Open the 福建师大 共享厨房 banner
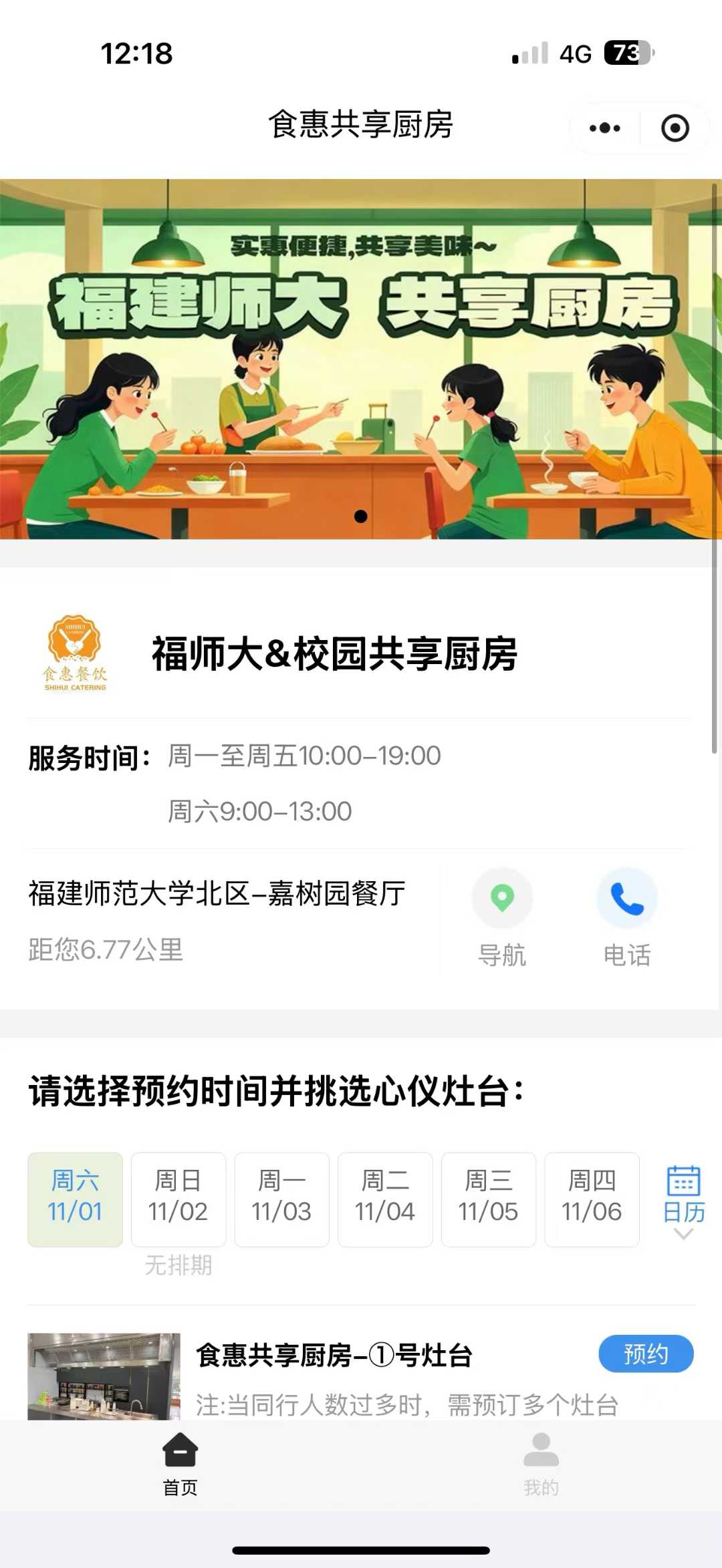722x1568 pixels. (361, 359)
